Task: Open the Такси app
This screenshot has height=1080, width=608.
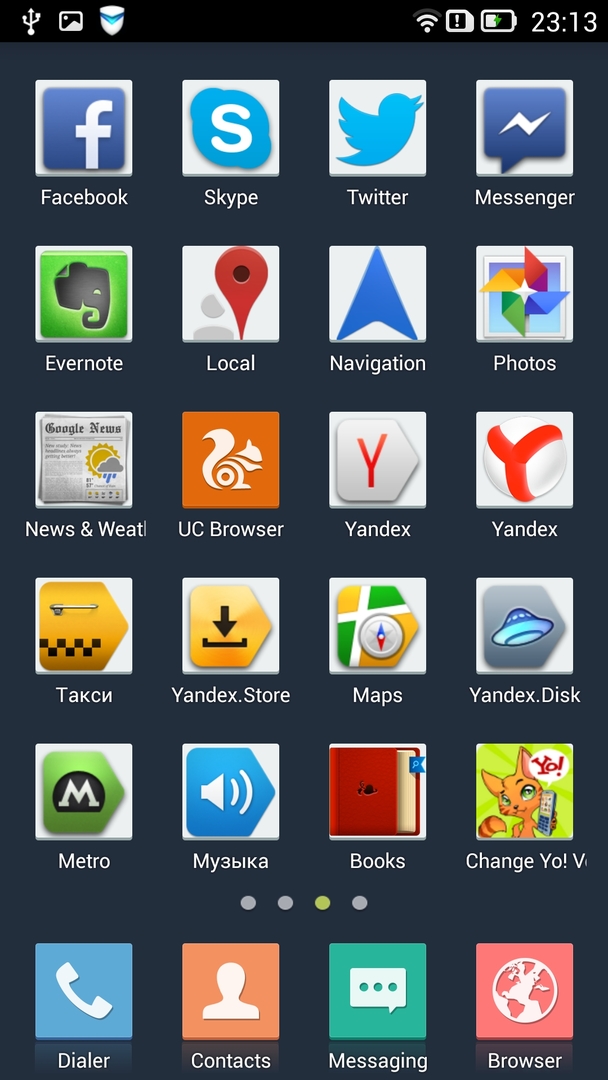Action: [x=84, y=627]
